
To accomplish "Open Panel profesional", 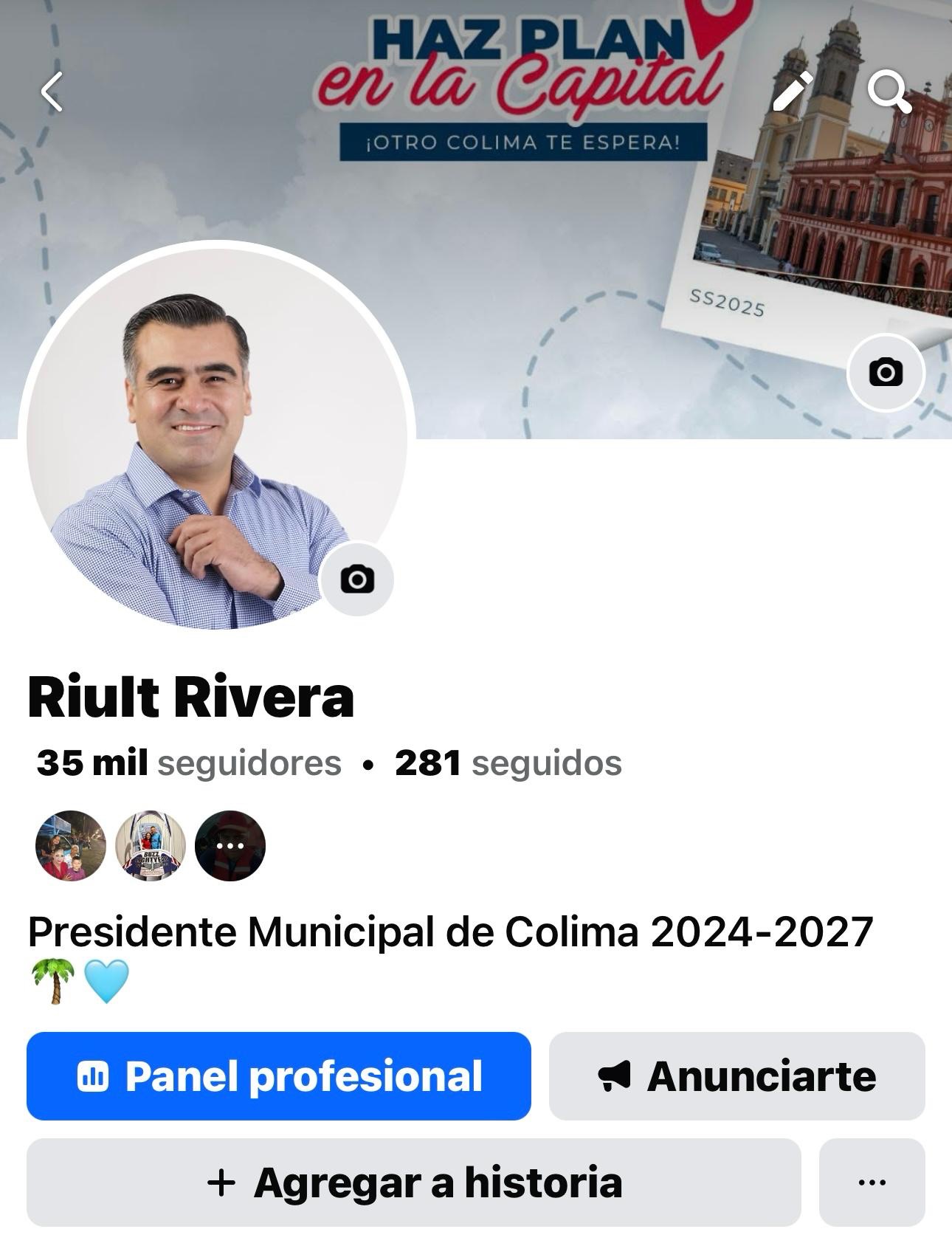I will pyautogui.click(x=279, y=1076).
